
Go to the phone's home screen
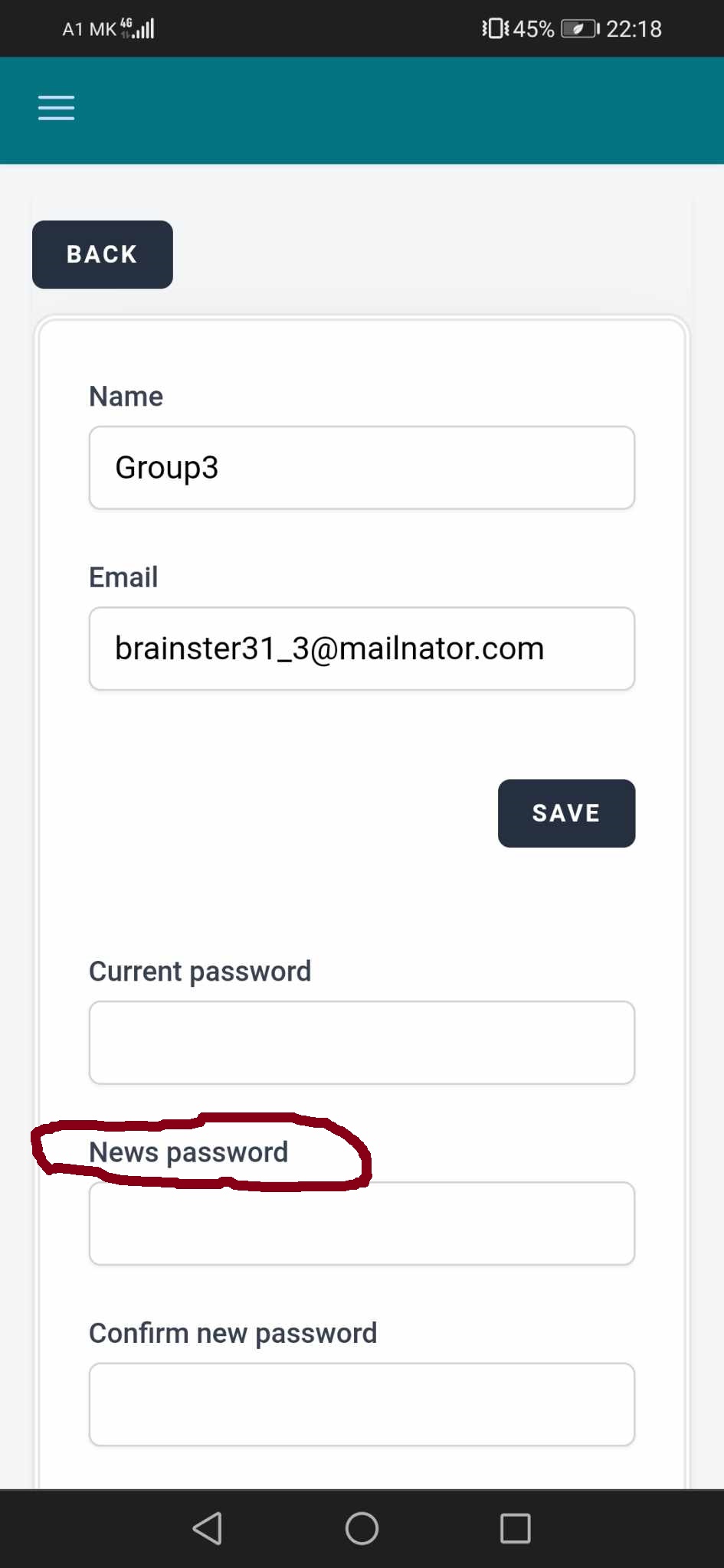click(x=362, y=1528)
